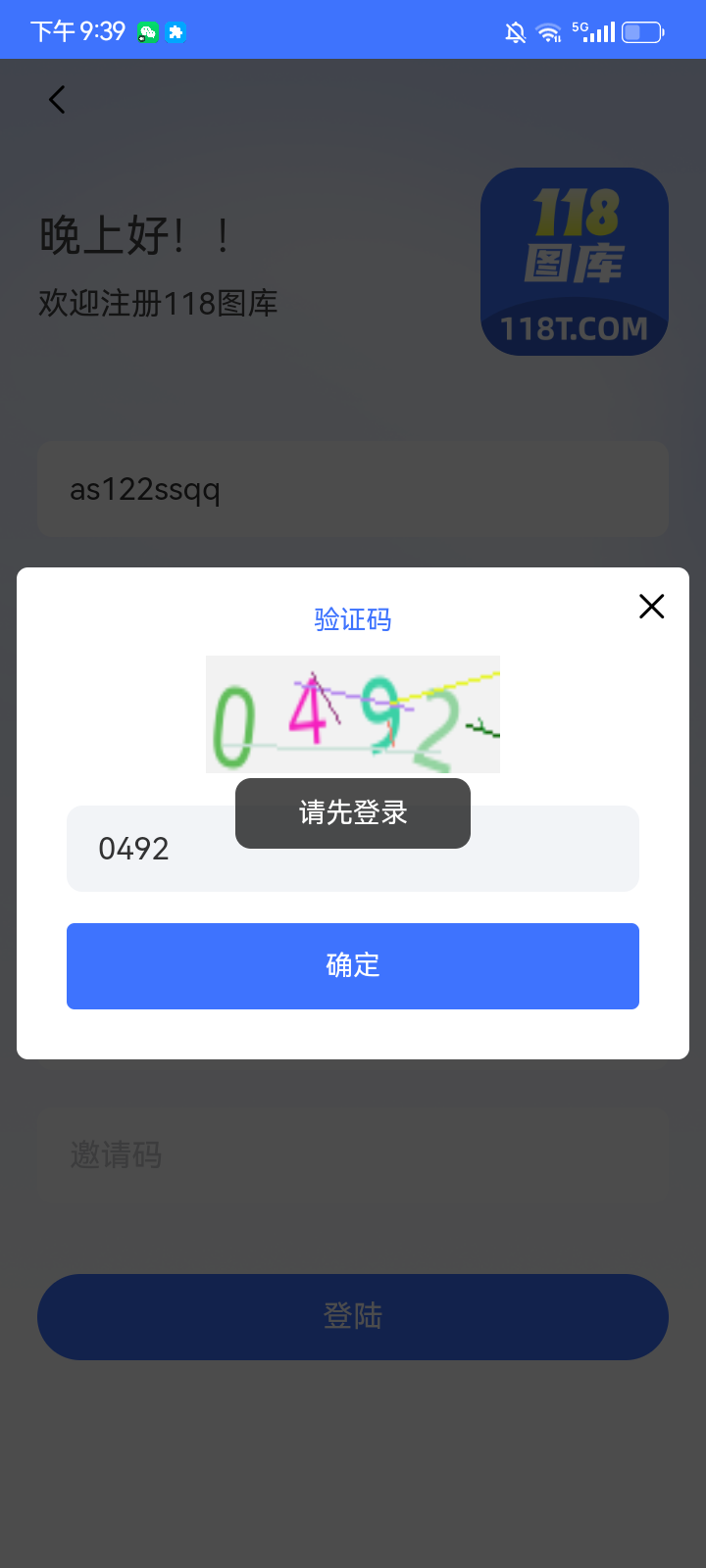Image resolution: width=706 pixels, height=1568 pixels.
Task: Tap the 请先登录 toast message
Action: (353, 812)
